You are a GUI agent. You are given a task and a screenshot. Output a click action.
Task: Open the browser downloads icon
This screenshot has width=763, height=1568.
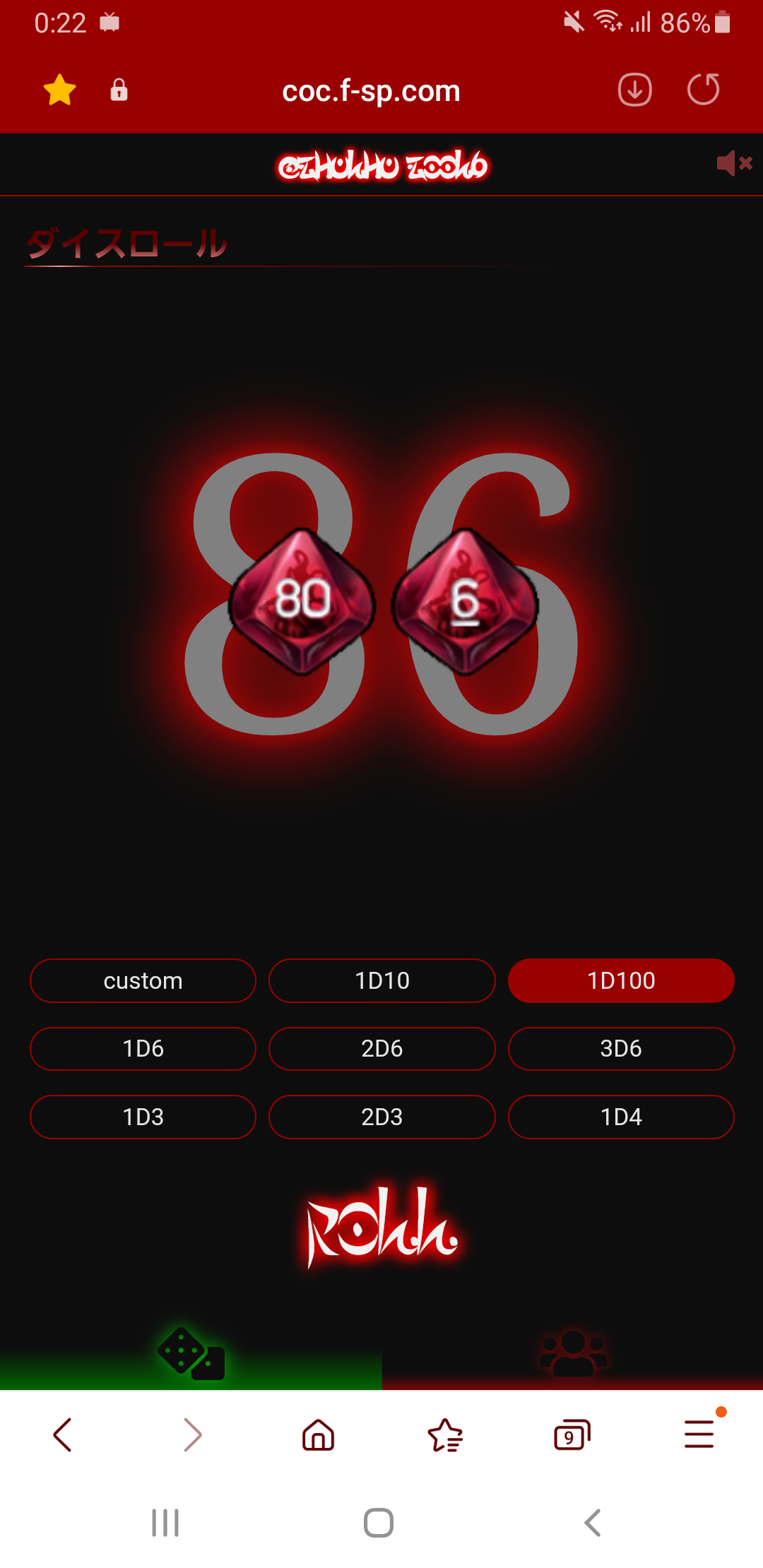point(634,90)
